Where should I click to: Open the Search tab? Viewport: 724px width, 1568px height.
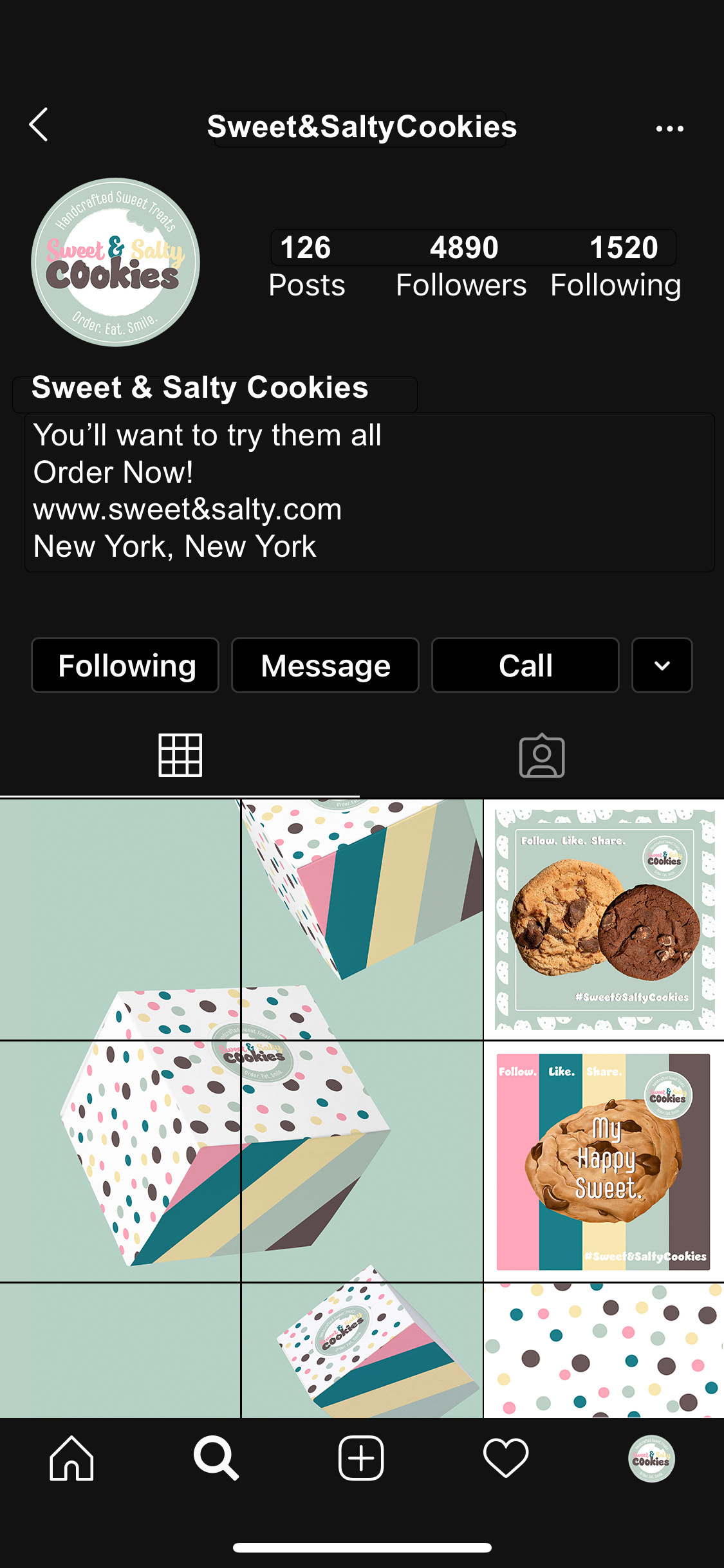[216, 1459]
